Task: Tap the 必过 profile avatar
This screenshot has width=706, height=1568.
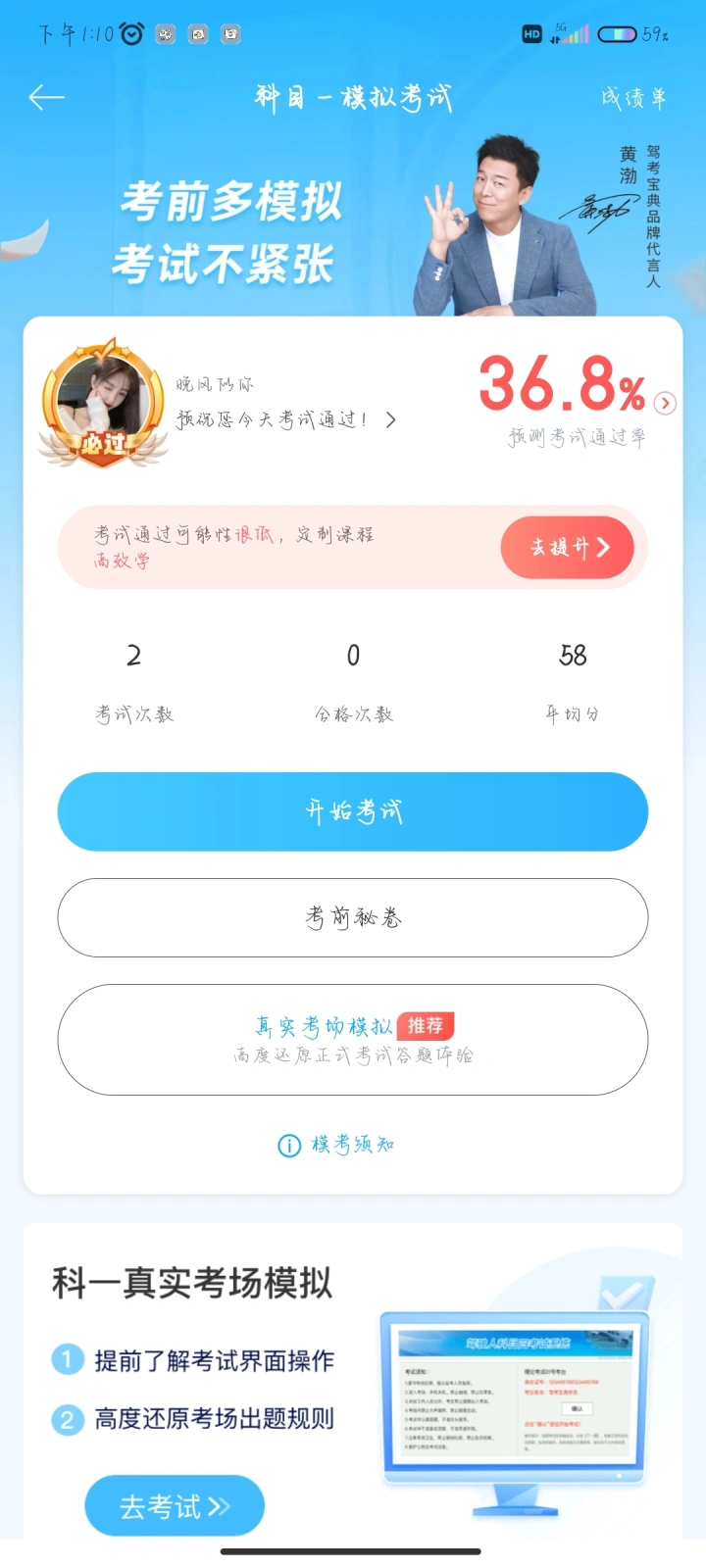Action: point(103,403)
